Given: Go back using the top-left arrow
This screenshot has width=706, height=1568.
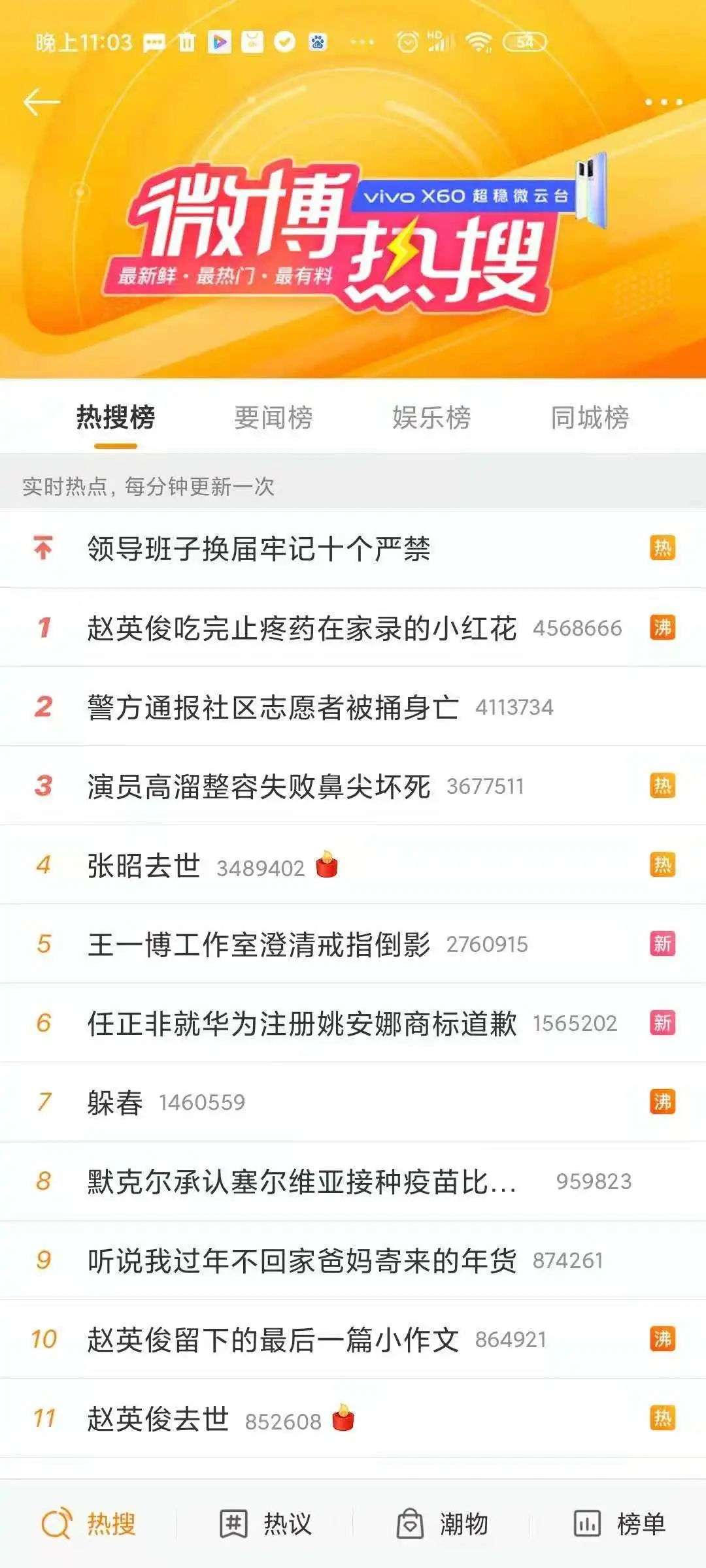Looking at the screenshot, I should pyautogui.click(x=42, y=102).
